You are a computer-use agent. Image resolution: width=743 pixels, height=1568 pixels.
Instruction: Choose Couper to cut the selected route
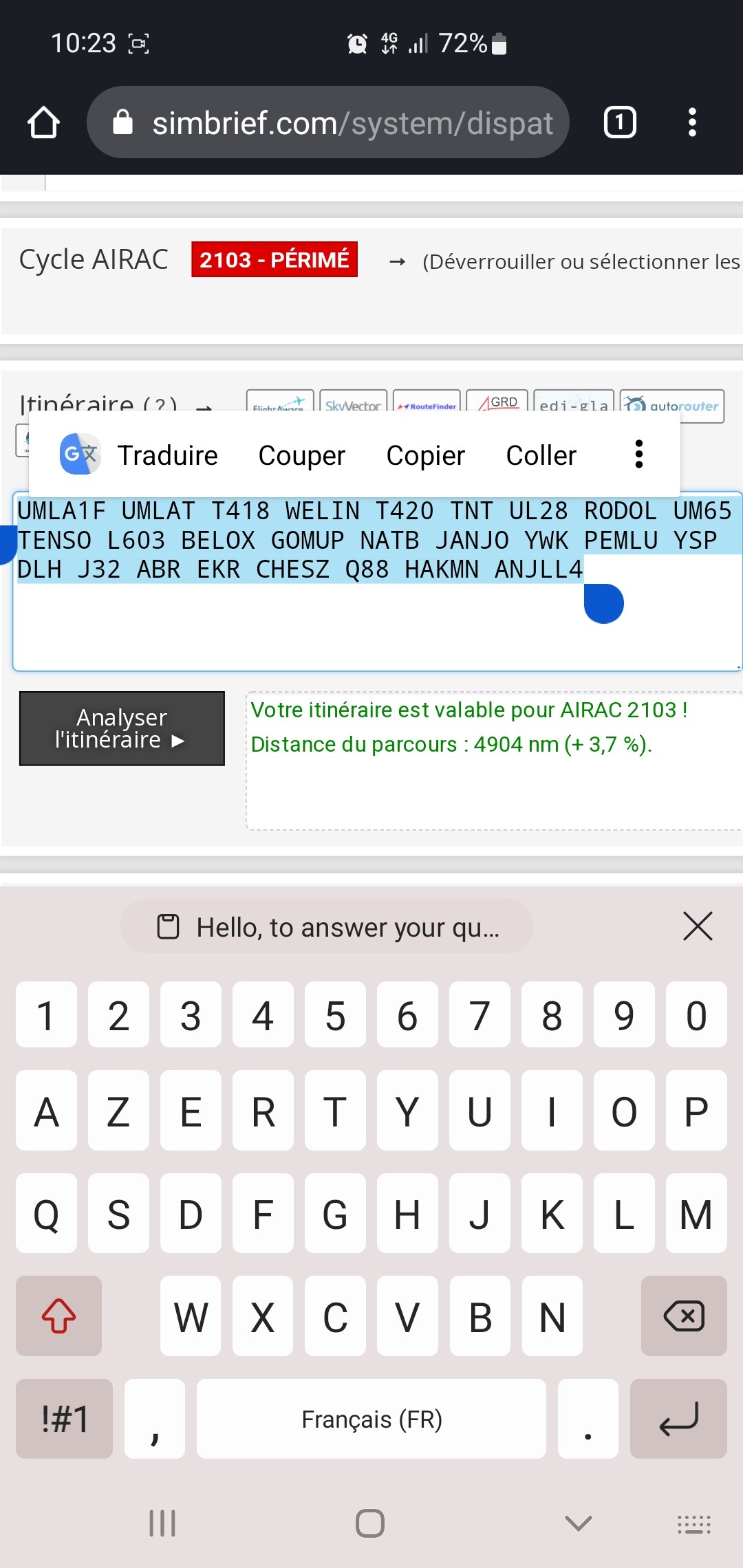[301, 455]
